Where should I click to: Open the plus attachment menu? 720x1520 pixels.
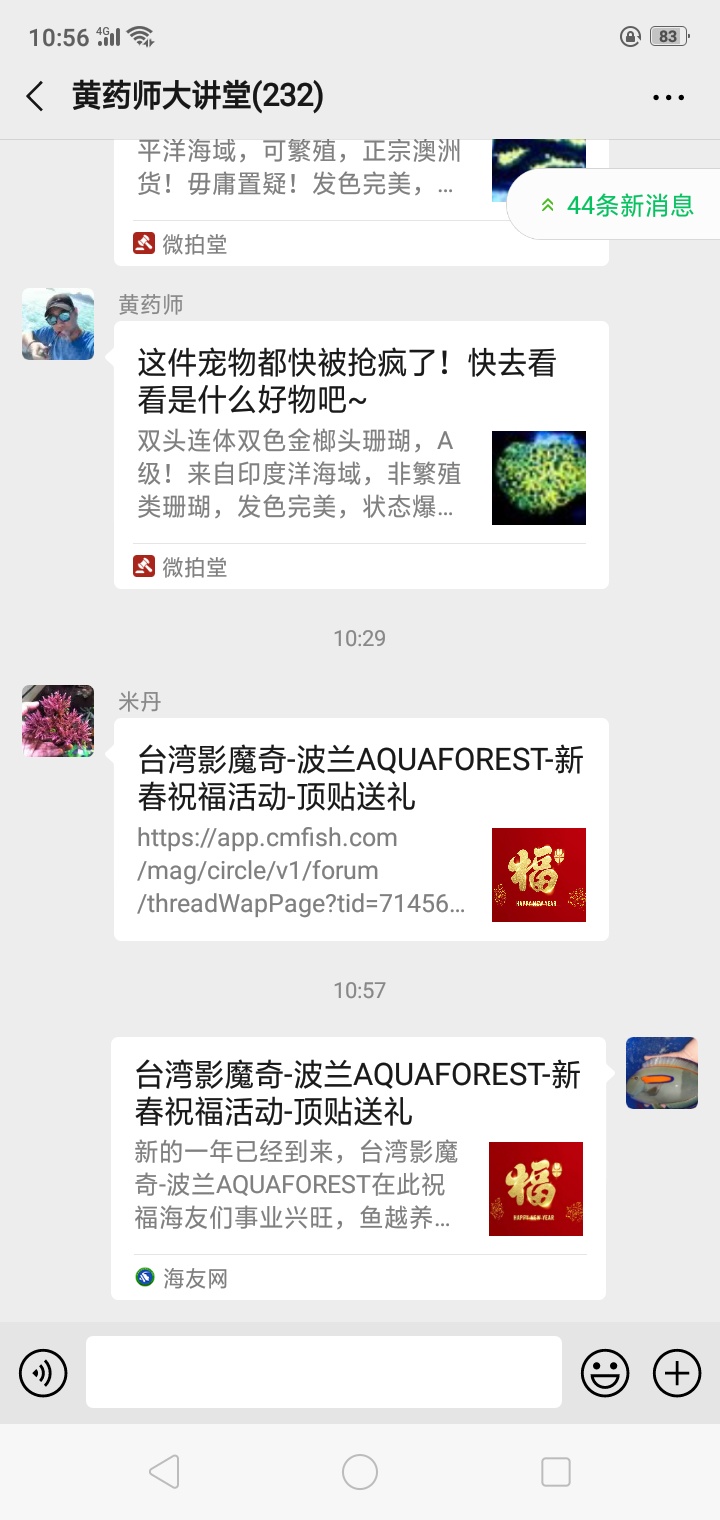(x=677, y=1372)
